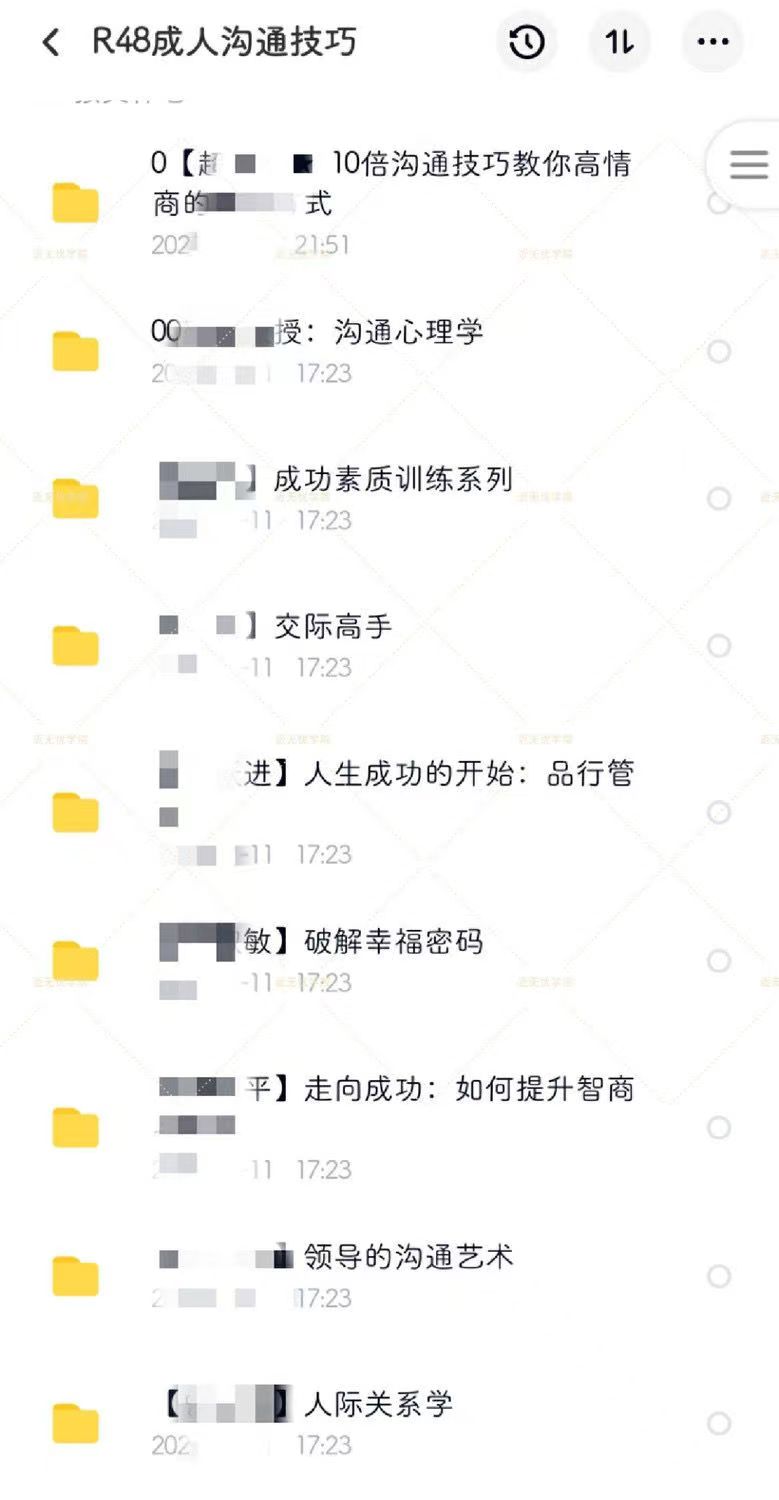Select the 交际高手 folder checkbox

click(718, 646)
